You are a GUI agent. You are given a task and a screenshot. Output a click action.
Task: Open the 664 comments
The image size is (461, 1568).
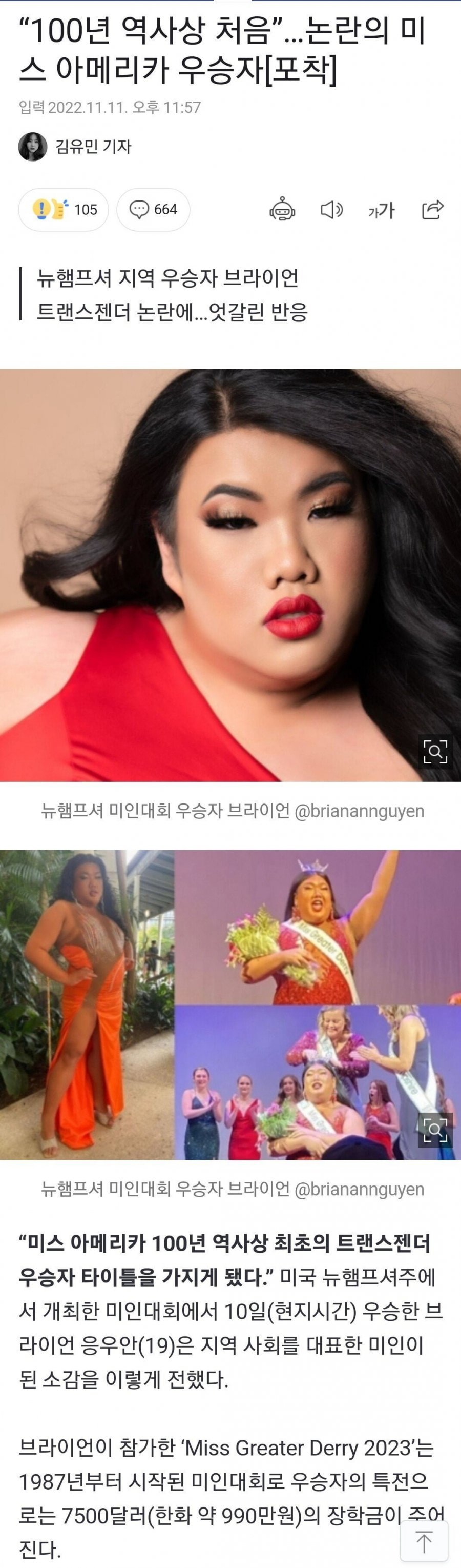click(153, 209)
